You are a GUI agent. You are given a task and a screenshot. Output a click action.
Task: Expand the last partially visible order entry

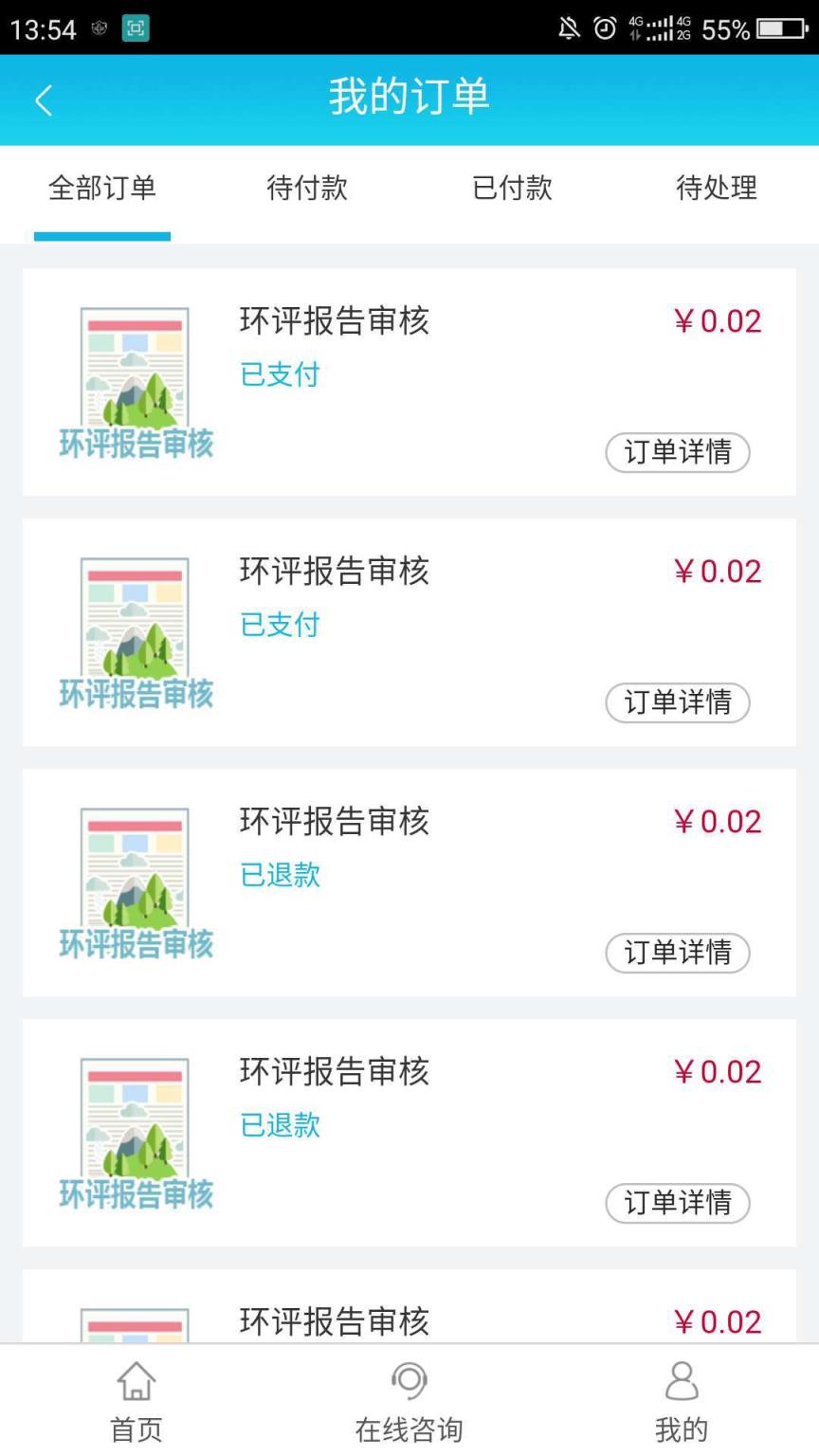coord(408,1319)
